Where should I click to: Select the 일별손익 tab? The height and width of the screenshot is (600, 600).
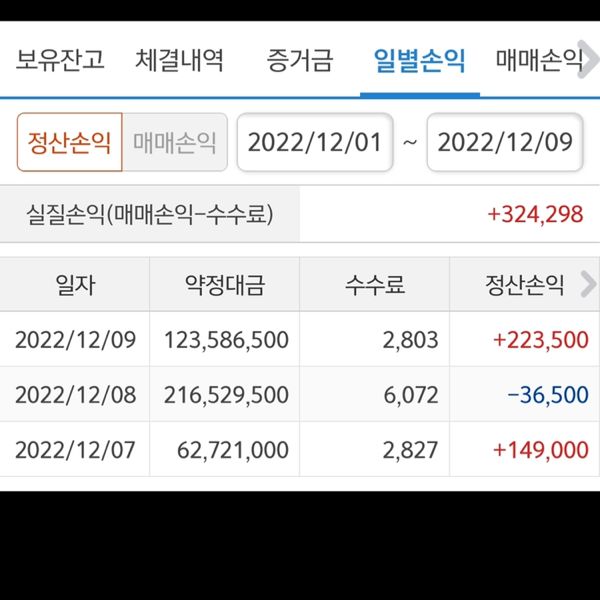point(419,60)
